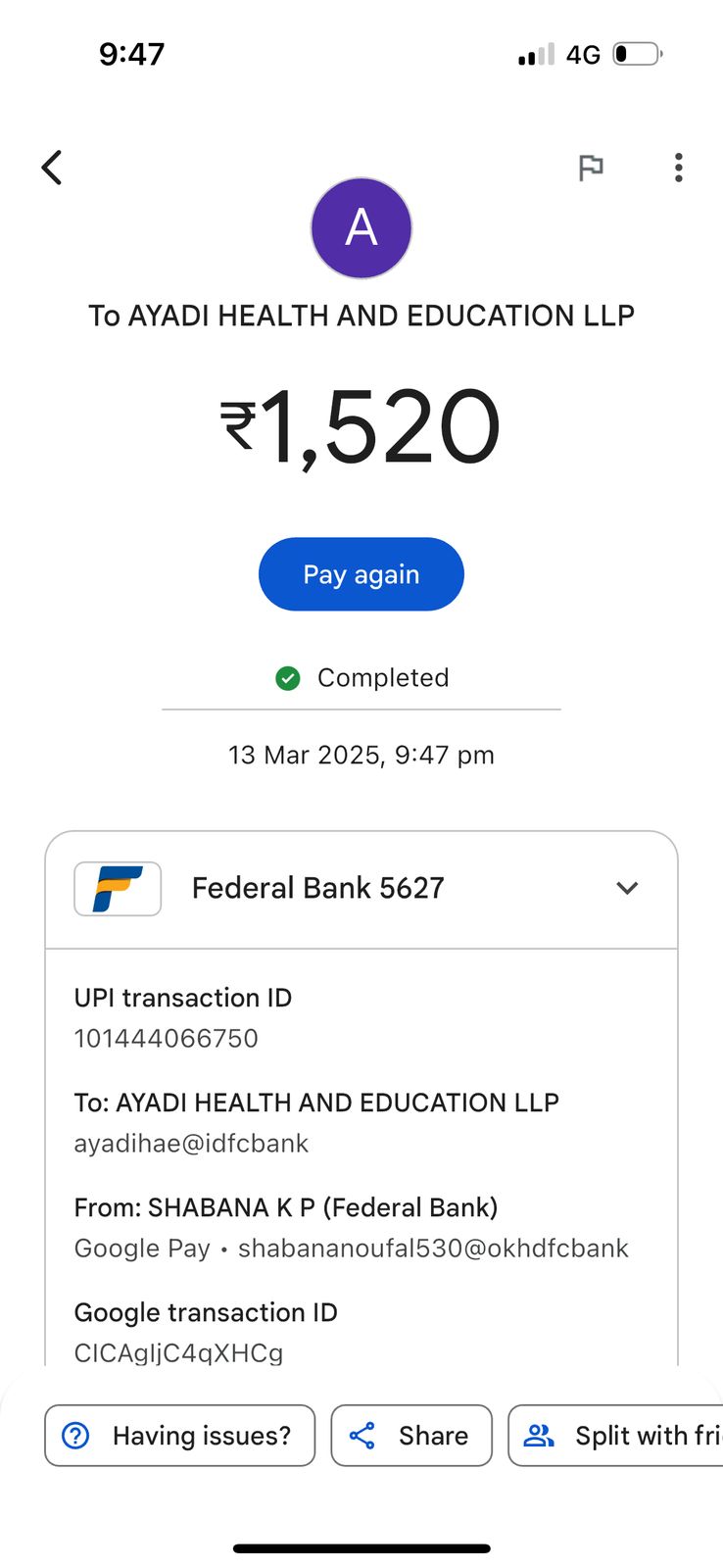Open the AYADI HEALTH profile avatar
The height and width of the screenshot is (1568, 723).
pyautogui.click(x=361, y=228)
